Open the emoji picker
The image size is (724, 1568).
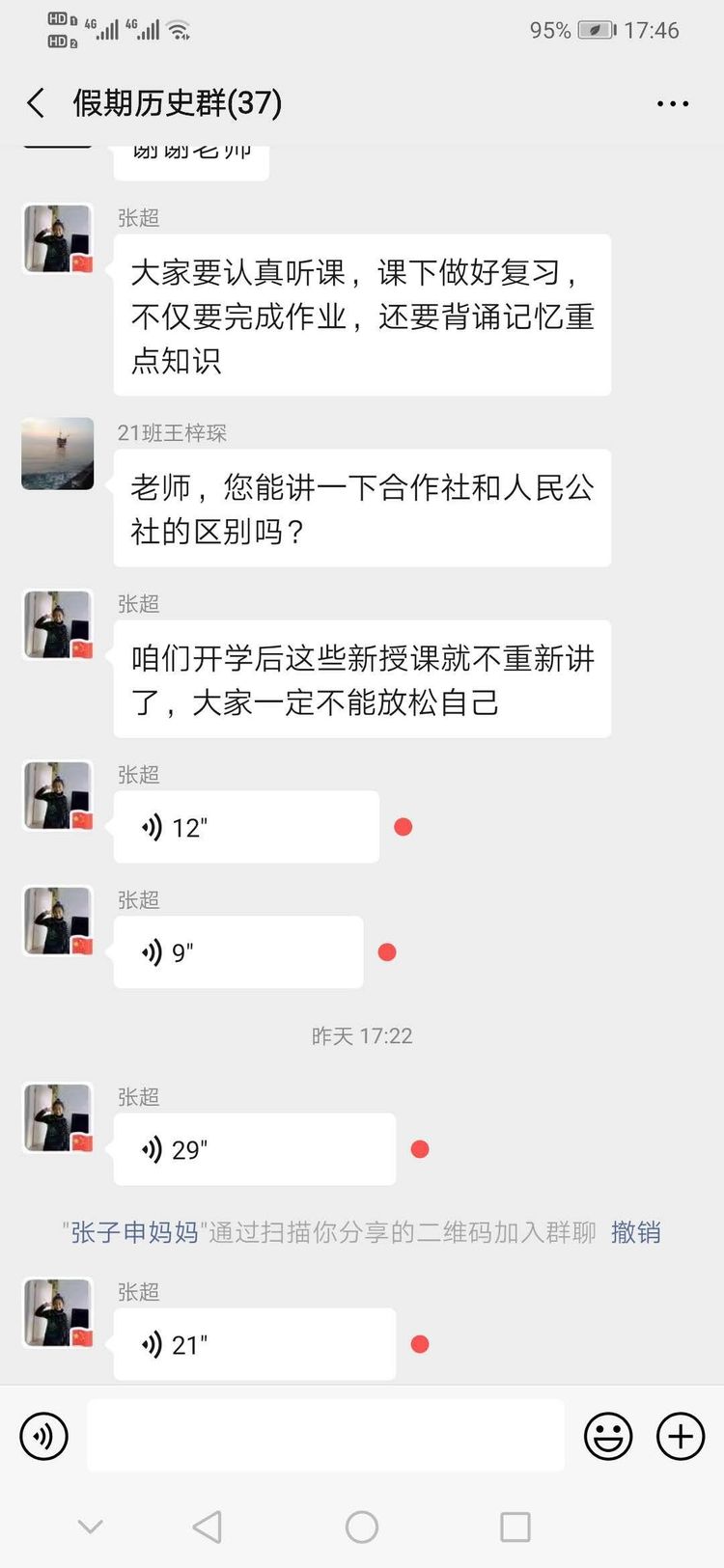point(608,1436)
